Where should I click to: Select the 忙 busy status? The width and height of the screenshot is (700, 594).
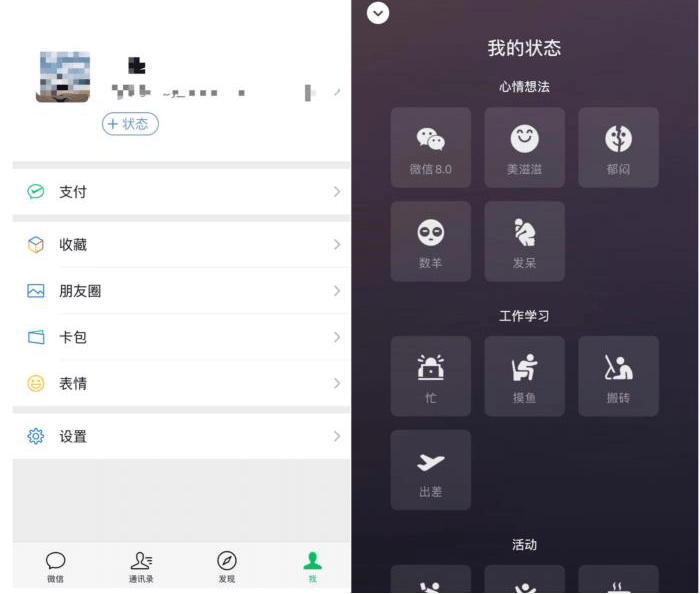[430, 376]
